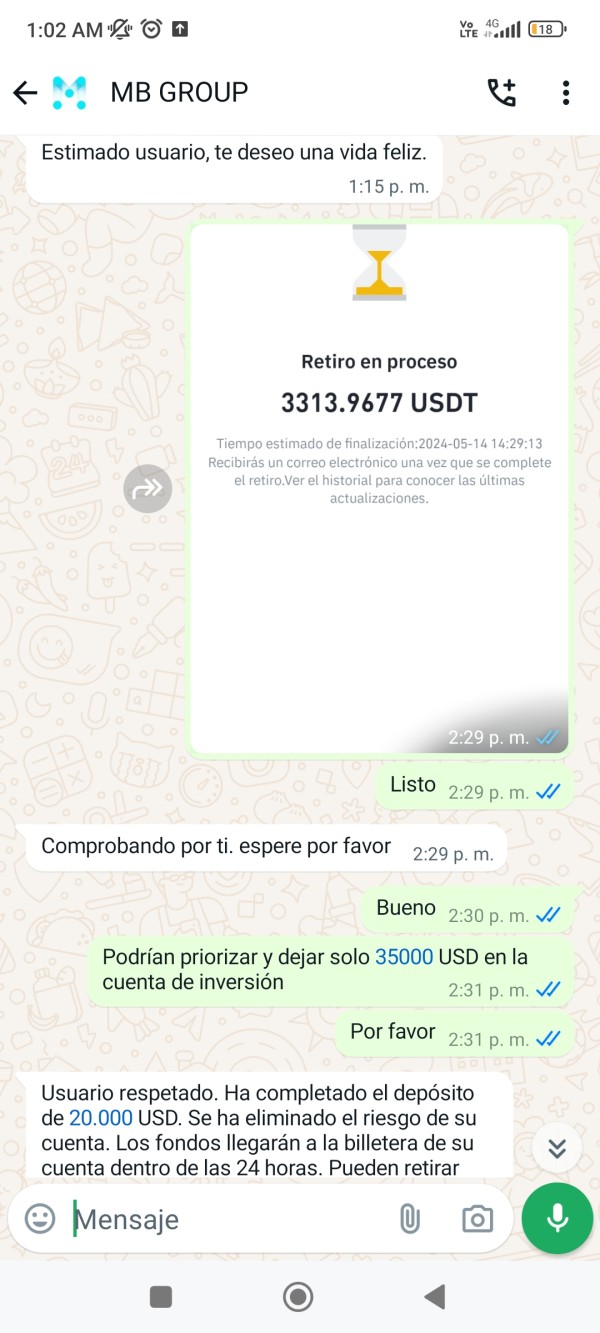Viewport: 600px width, 1333px height.
Task: Go to the system home screen
Action: [x=298, y=1297]
